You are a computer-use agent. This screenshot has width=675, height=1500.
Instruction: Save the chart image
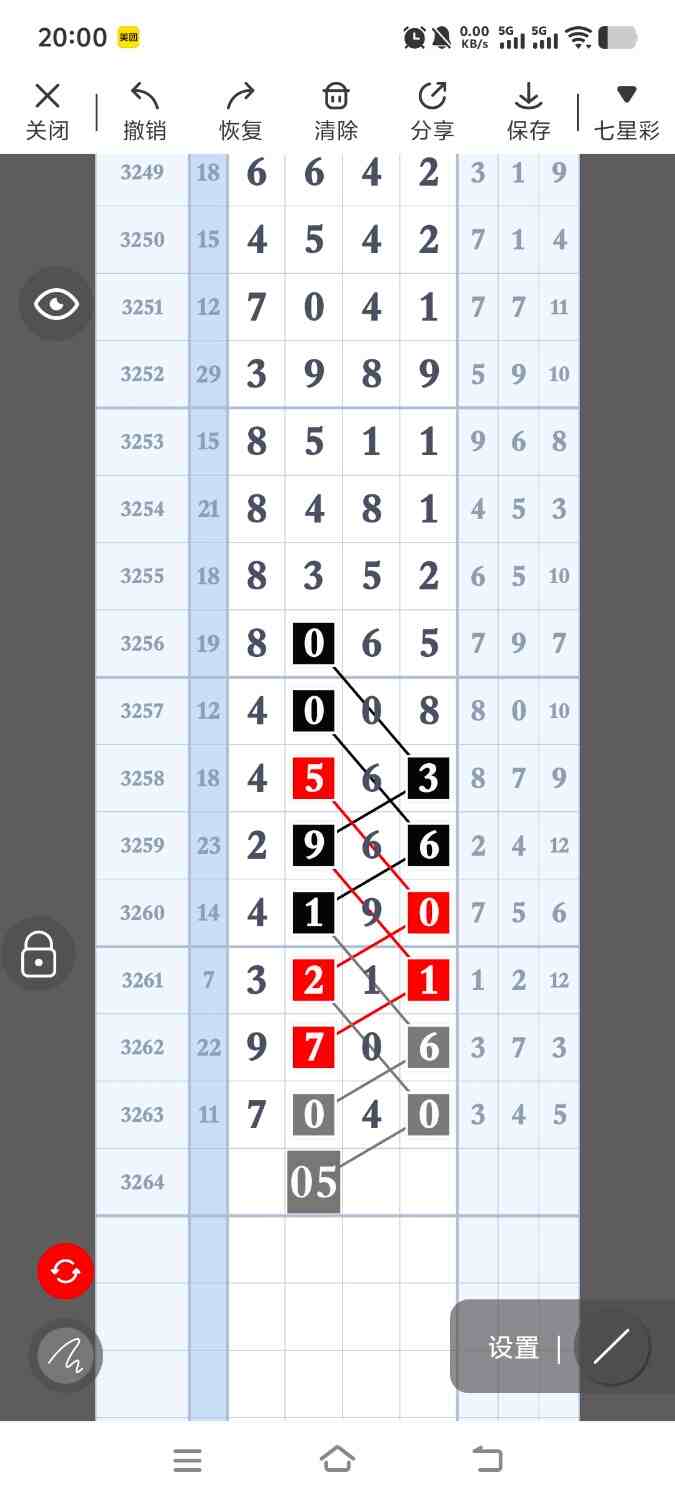pos(528,110)
